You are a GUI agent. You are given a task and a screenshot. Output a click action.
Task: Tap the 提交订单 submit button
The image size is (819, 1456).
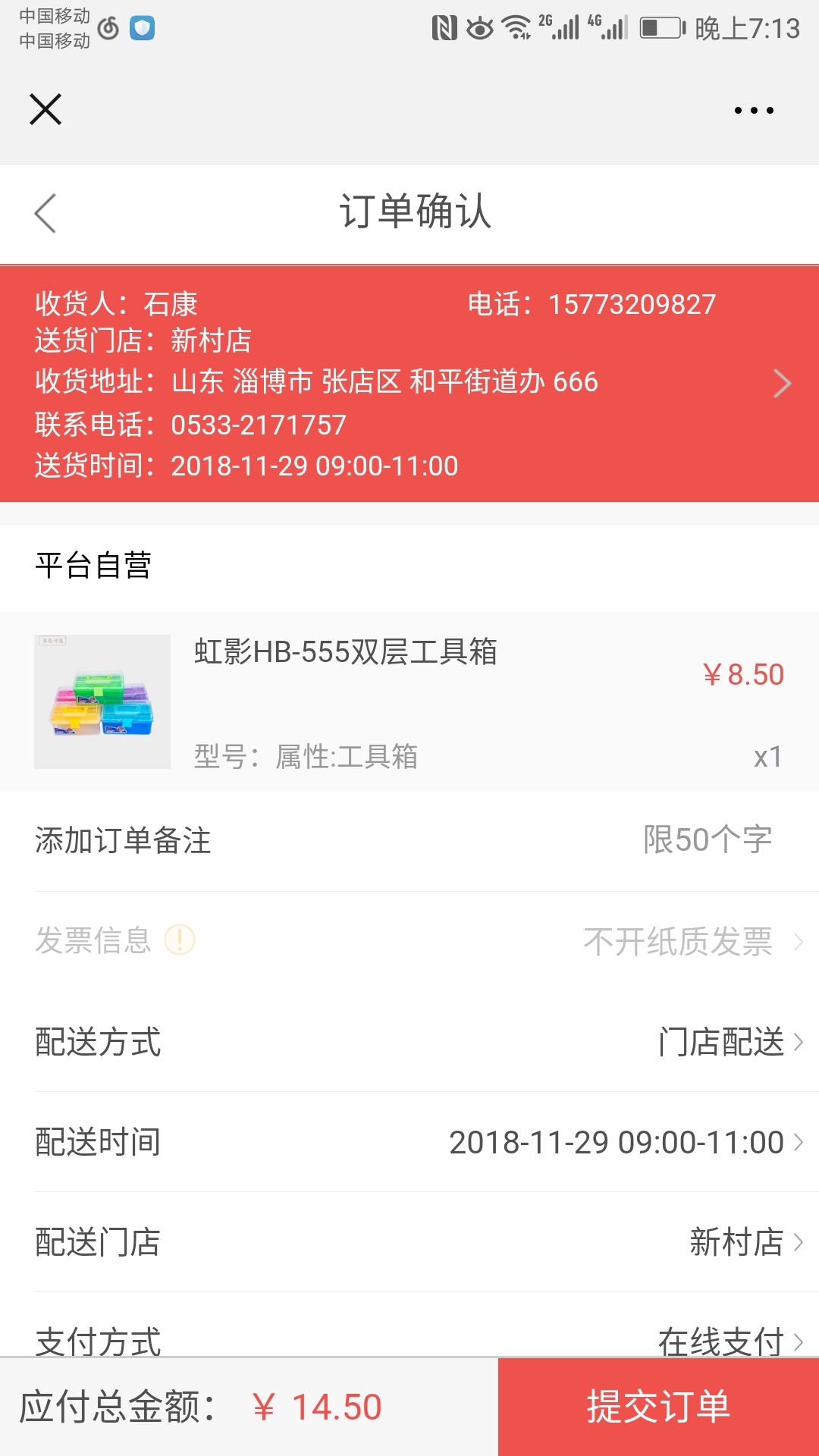coord(657,1405)
